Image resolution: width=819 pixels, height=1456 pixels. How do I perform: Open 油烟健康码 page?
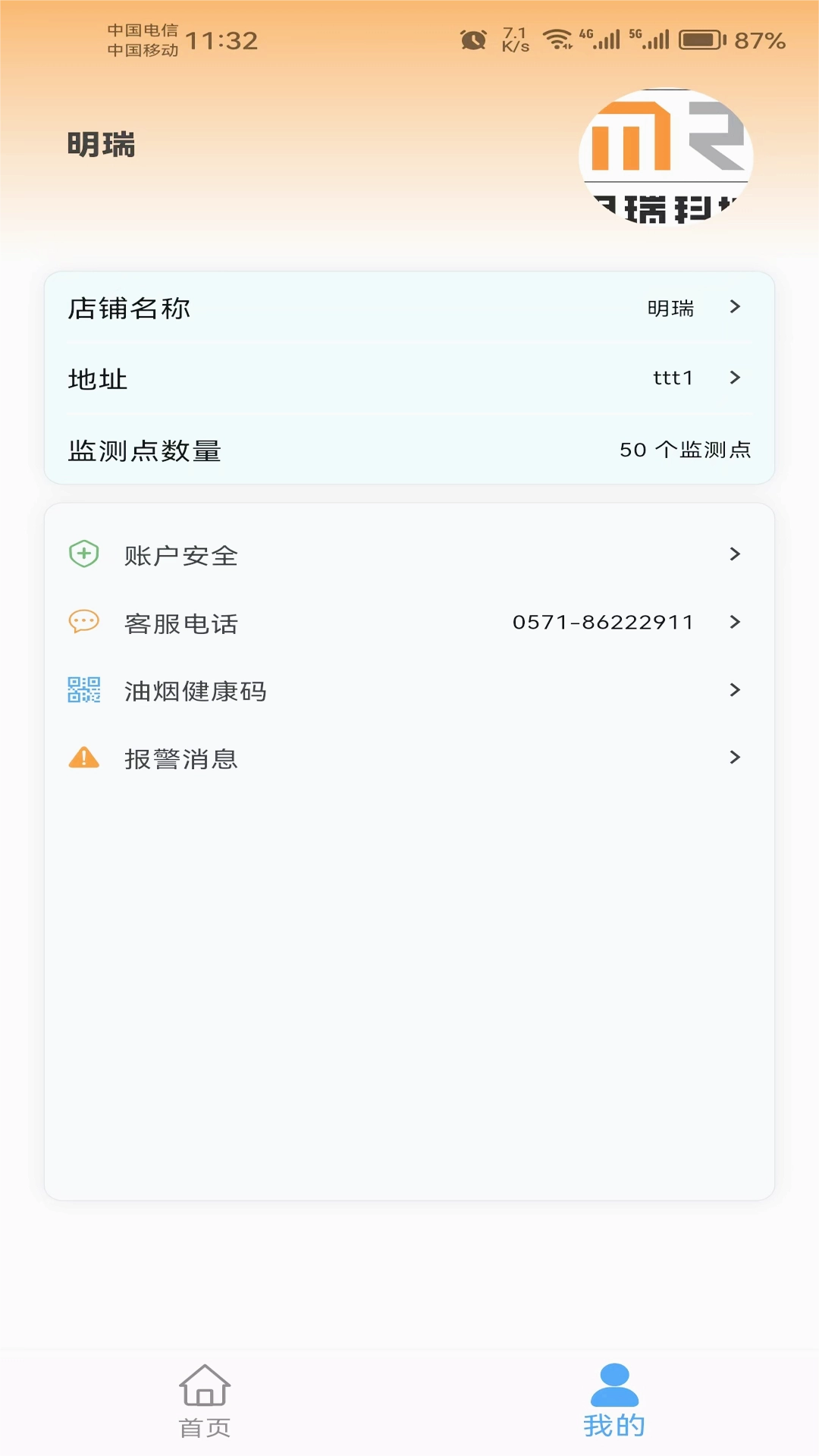click(409, 690)
